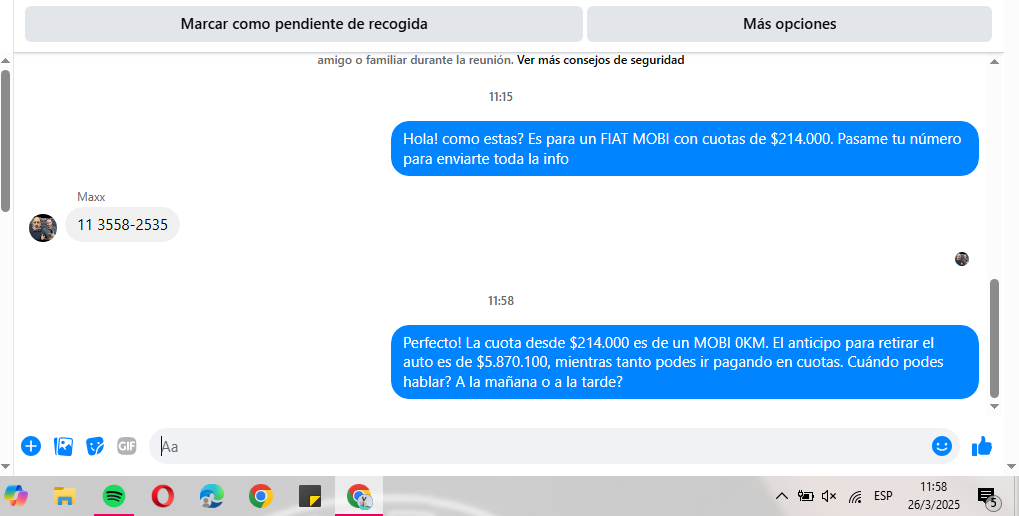Open the GIF picker

127,446
